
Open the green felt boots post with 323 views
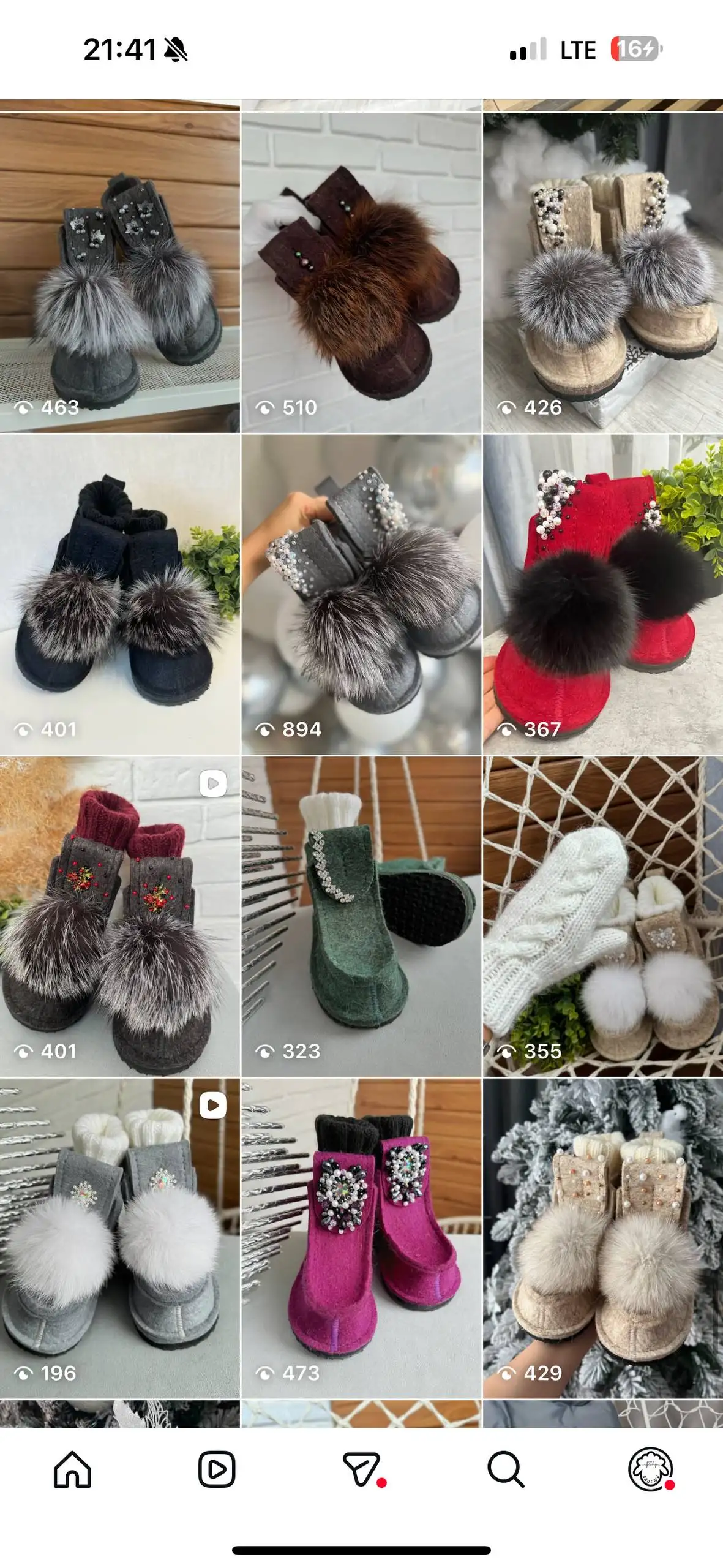click(361, 916)
